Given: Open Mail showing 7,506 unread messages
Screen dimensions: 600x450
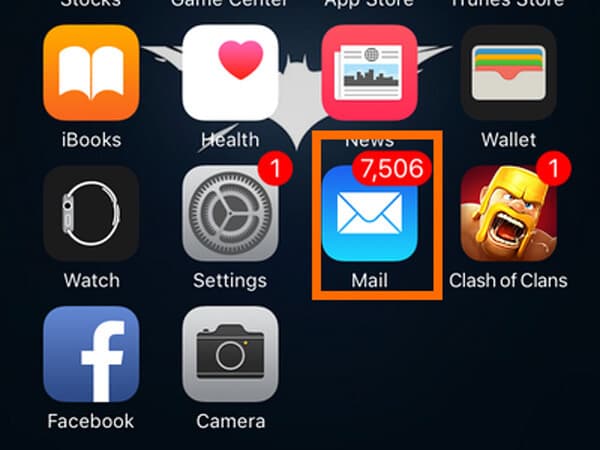Looking at the screenshot, I should pyautogui.click(x=369, y=213).
